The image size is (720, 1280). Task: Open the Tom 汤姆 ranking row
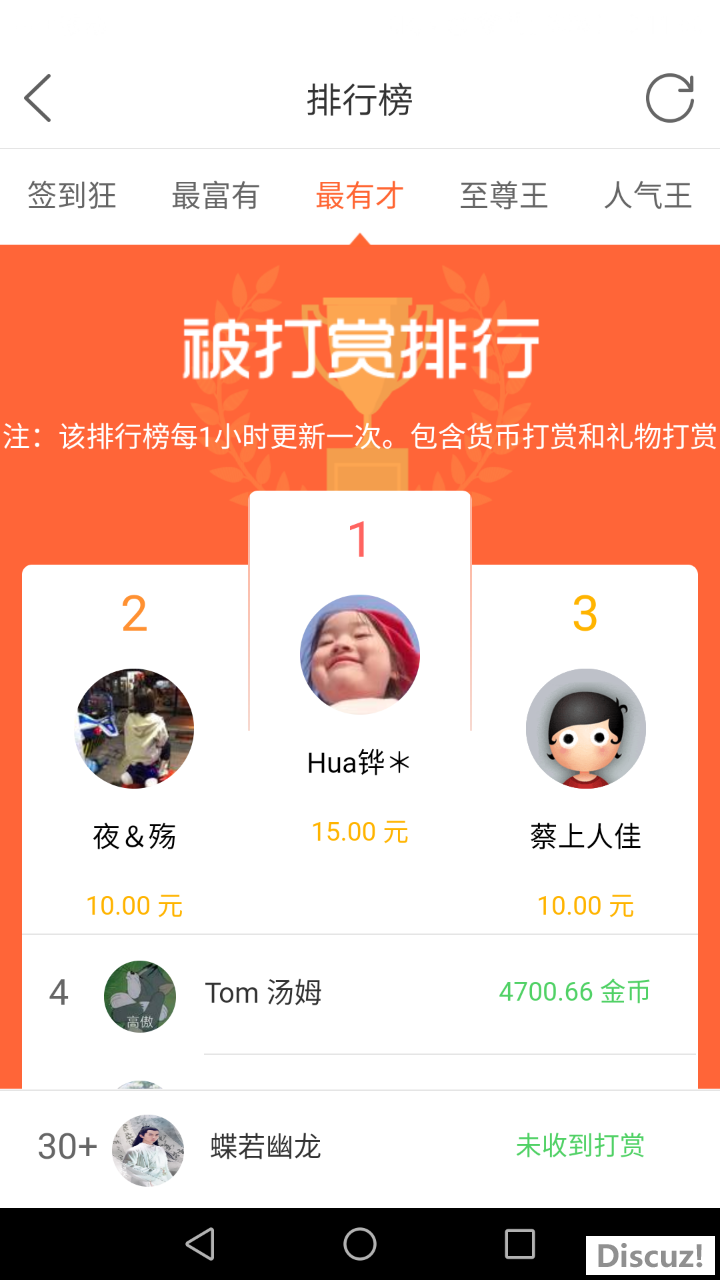360,993
